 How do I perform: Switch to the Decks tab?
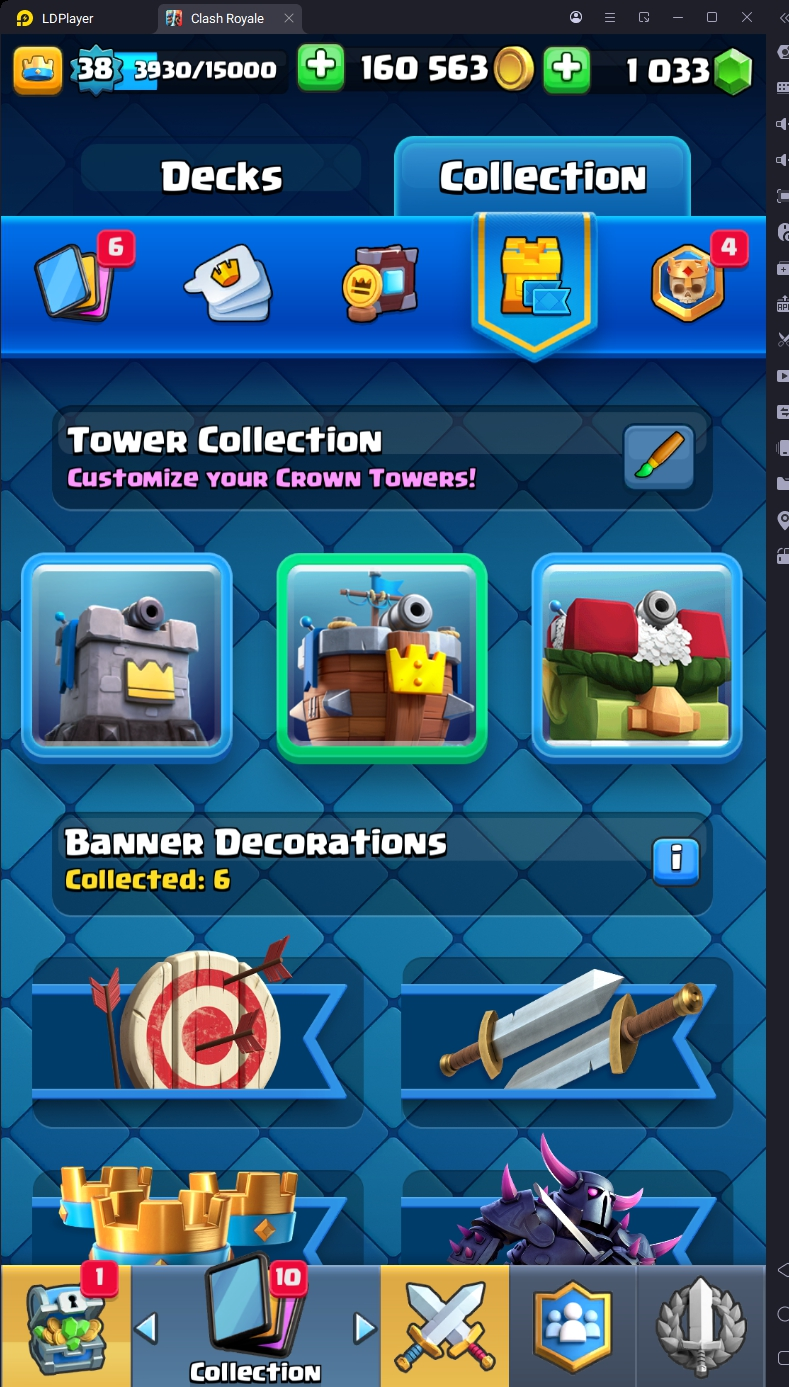221,177
